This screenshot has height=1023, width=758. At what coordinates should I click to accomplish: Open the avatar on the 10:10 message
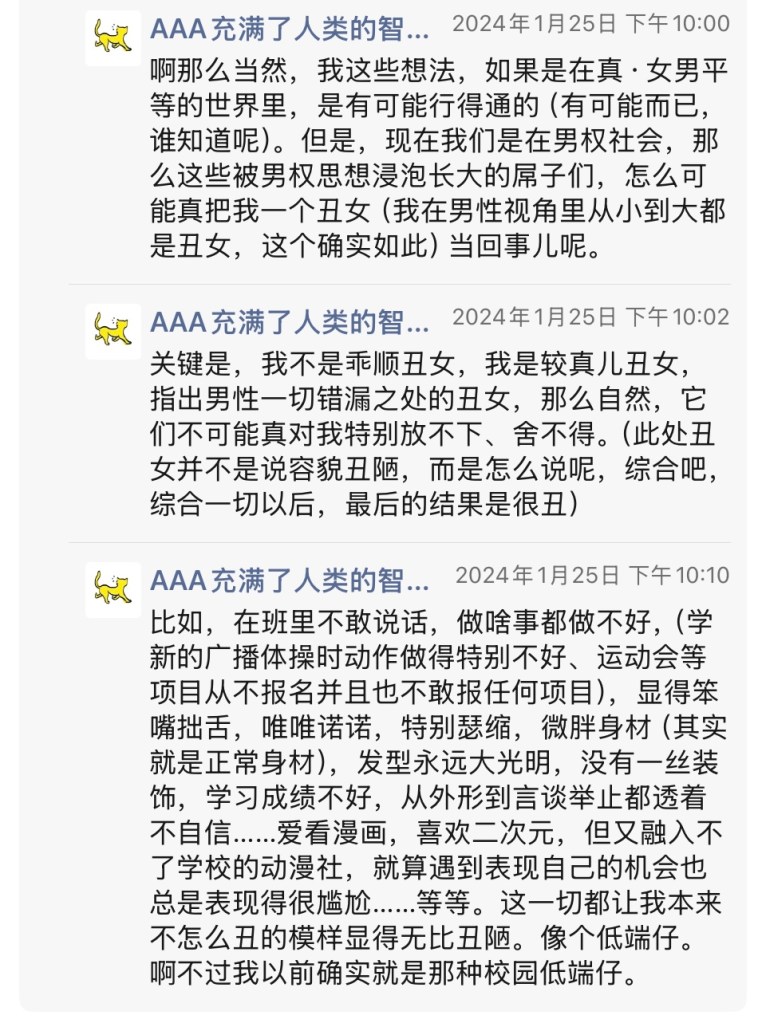[113, 588]
